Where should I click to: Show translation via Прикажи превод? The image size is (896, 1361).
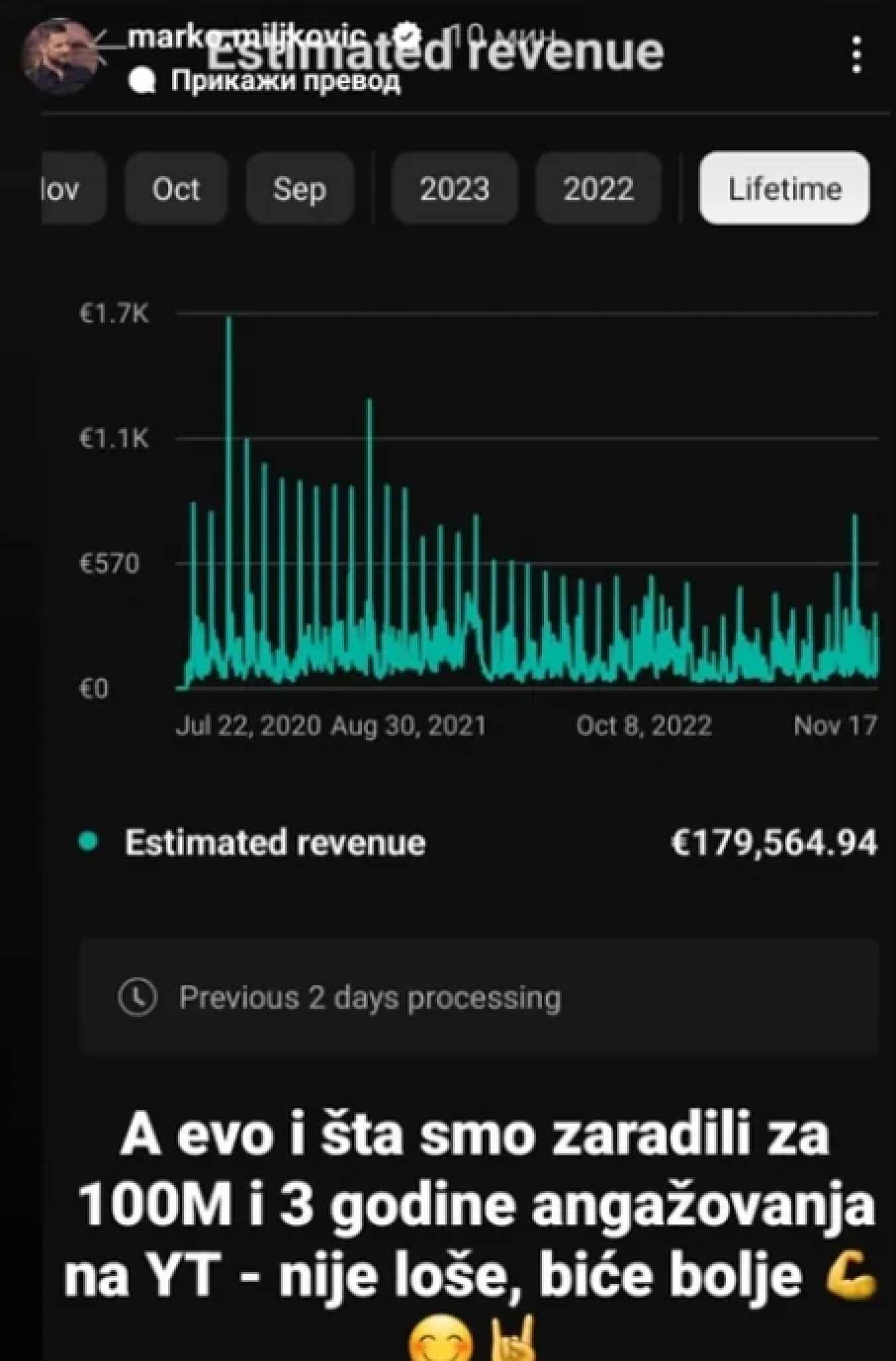(x=284, y=82)
